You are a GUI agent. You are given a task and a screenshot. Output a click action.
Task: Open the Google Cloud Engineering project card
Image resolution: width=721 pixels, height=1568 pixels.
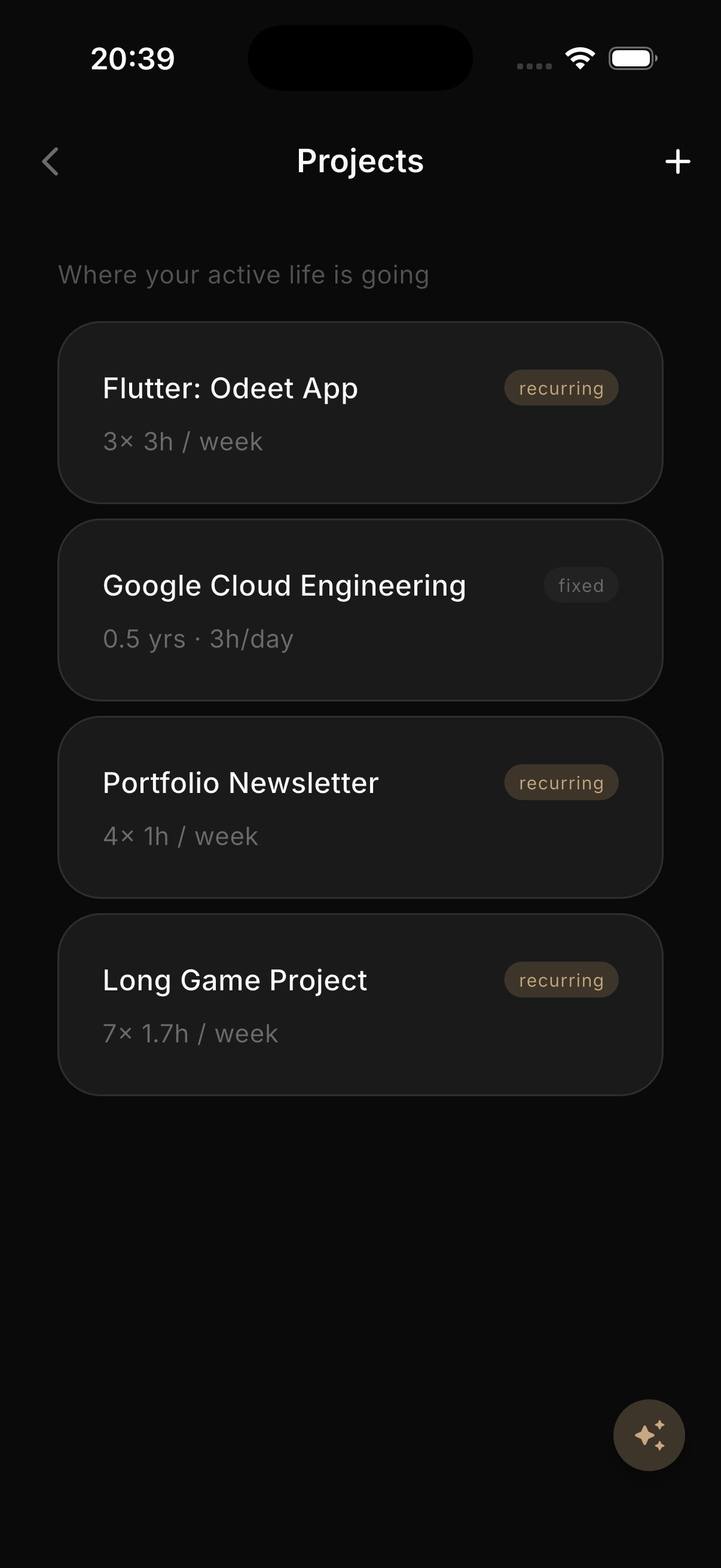(x=360, y=610)
